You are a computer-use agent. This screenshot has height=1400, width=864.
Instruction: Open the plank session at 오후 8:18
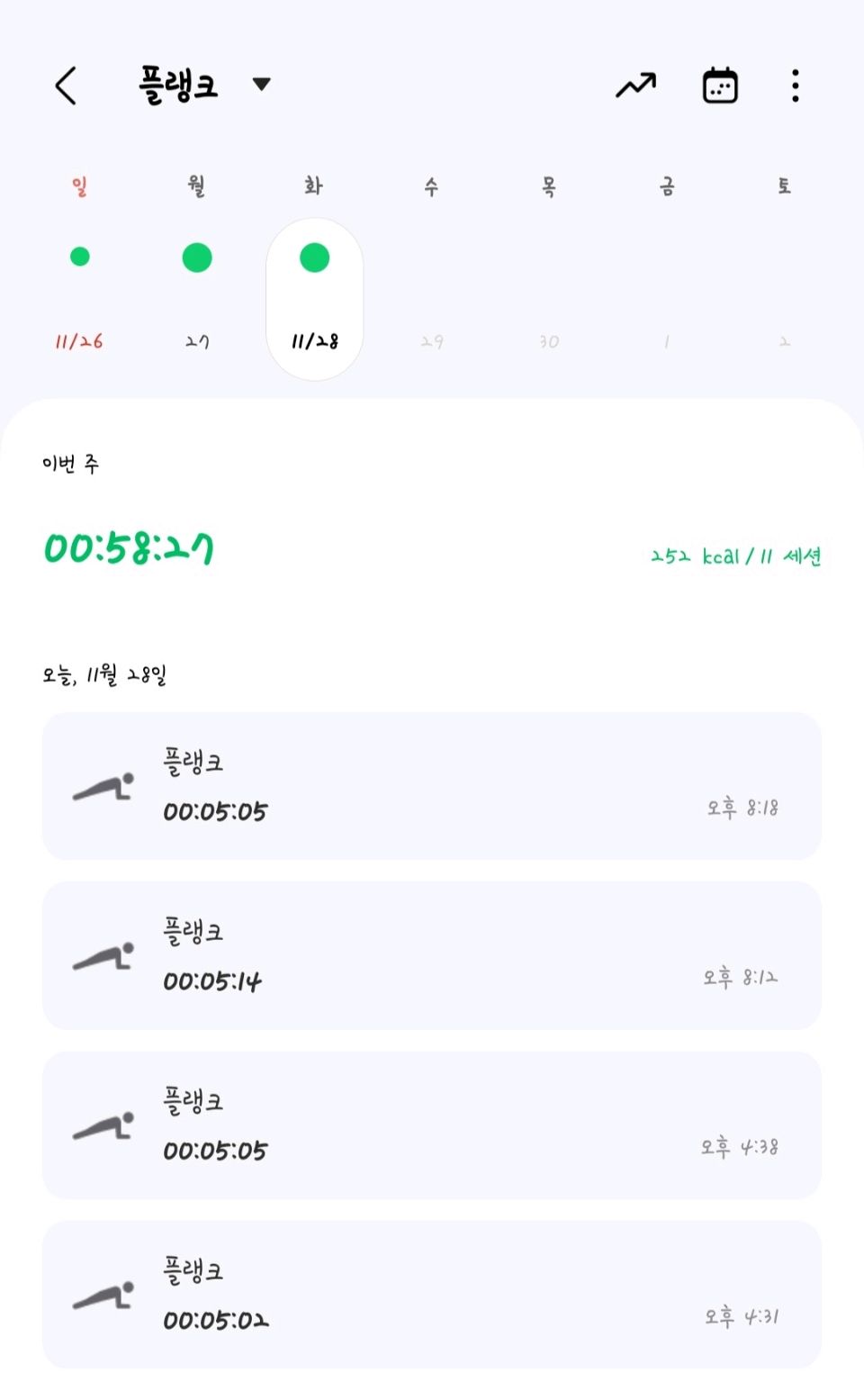(x=432, y=786)
